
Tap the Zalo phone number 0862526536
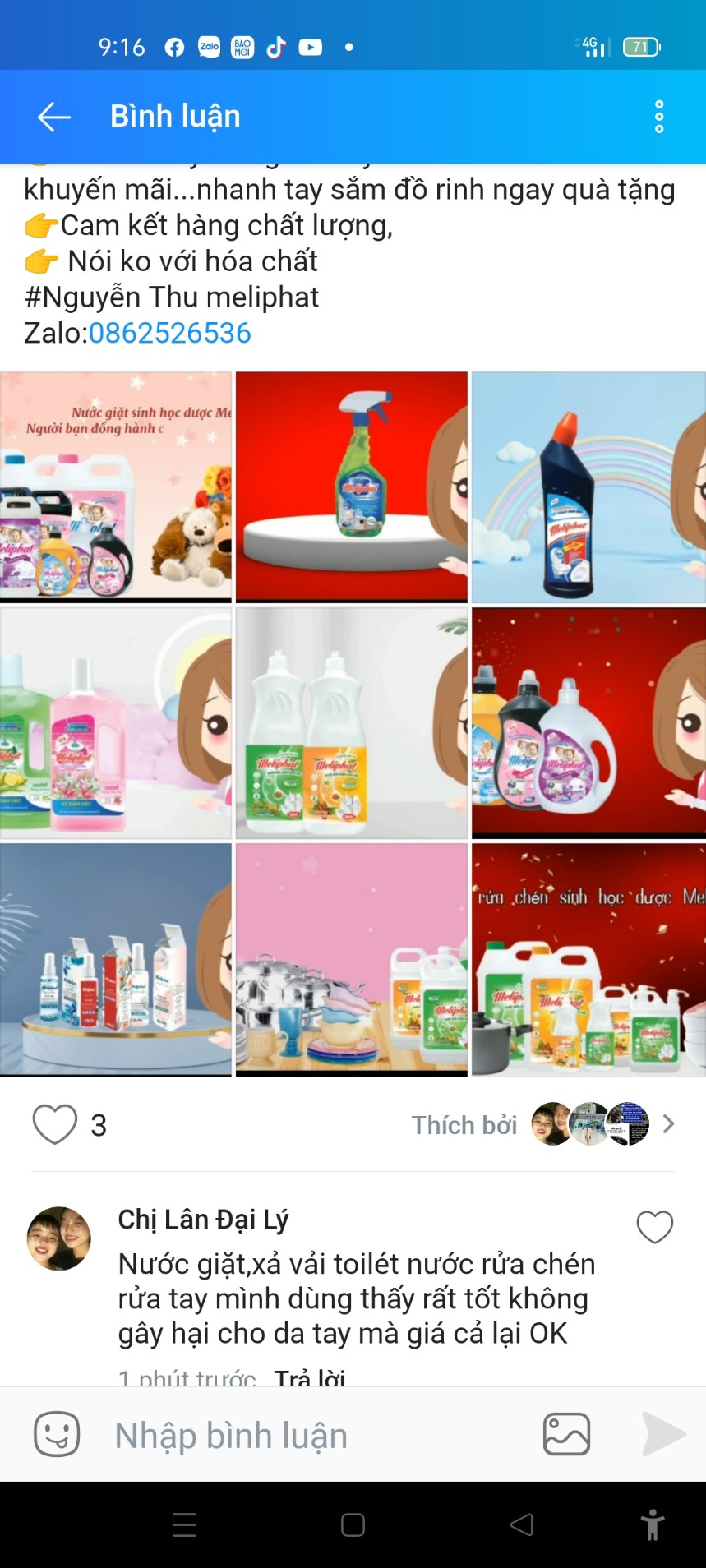pyautogui.click(x=170, y=333)
